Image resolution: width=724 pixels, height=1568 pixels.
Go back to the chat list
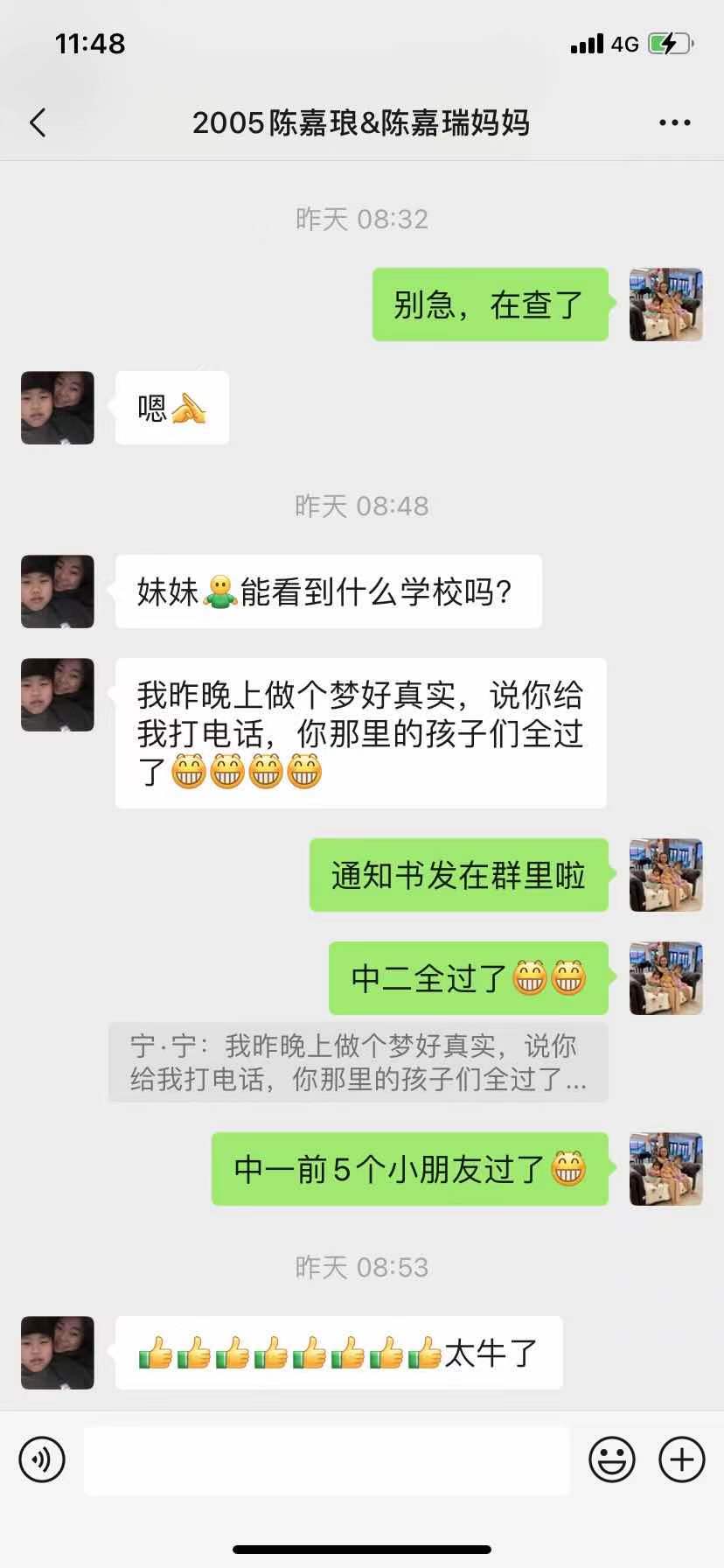tap(38, 123)
